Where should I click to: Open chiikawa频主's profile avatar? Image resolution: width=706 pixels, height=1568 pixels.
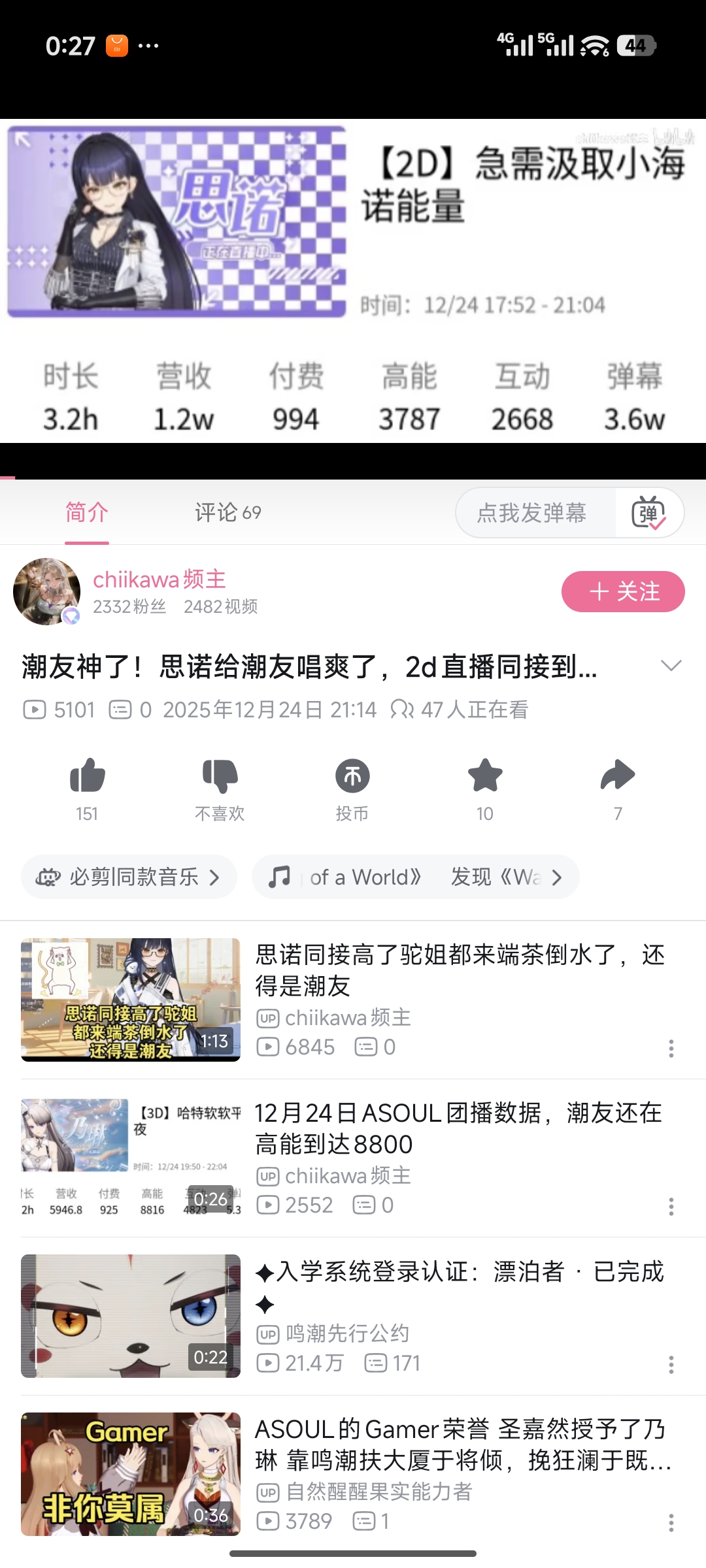(x=46, y=591)
